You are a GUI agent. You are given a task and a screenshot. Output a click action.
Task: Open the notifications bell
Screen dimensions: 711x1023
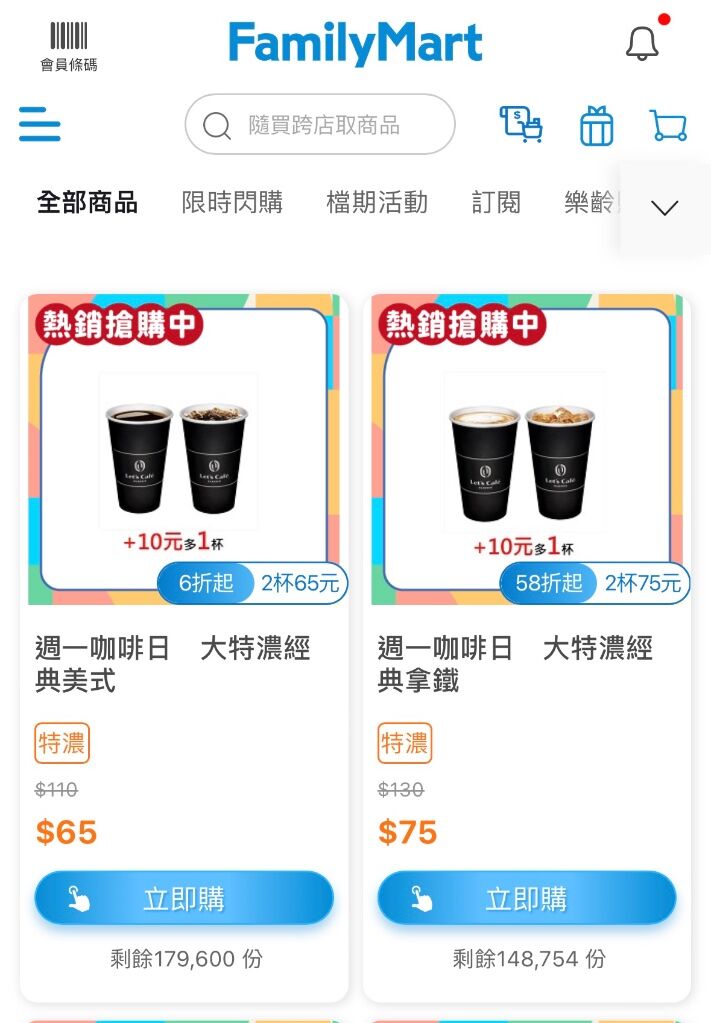coord(642,43)
